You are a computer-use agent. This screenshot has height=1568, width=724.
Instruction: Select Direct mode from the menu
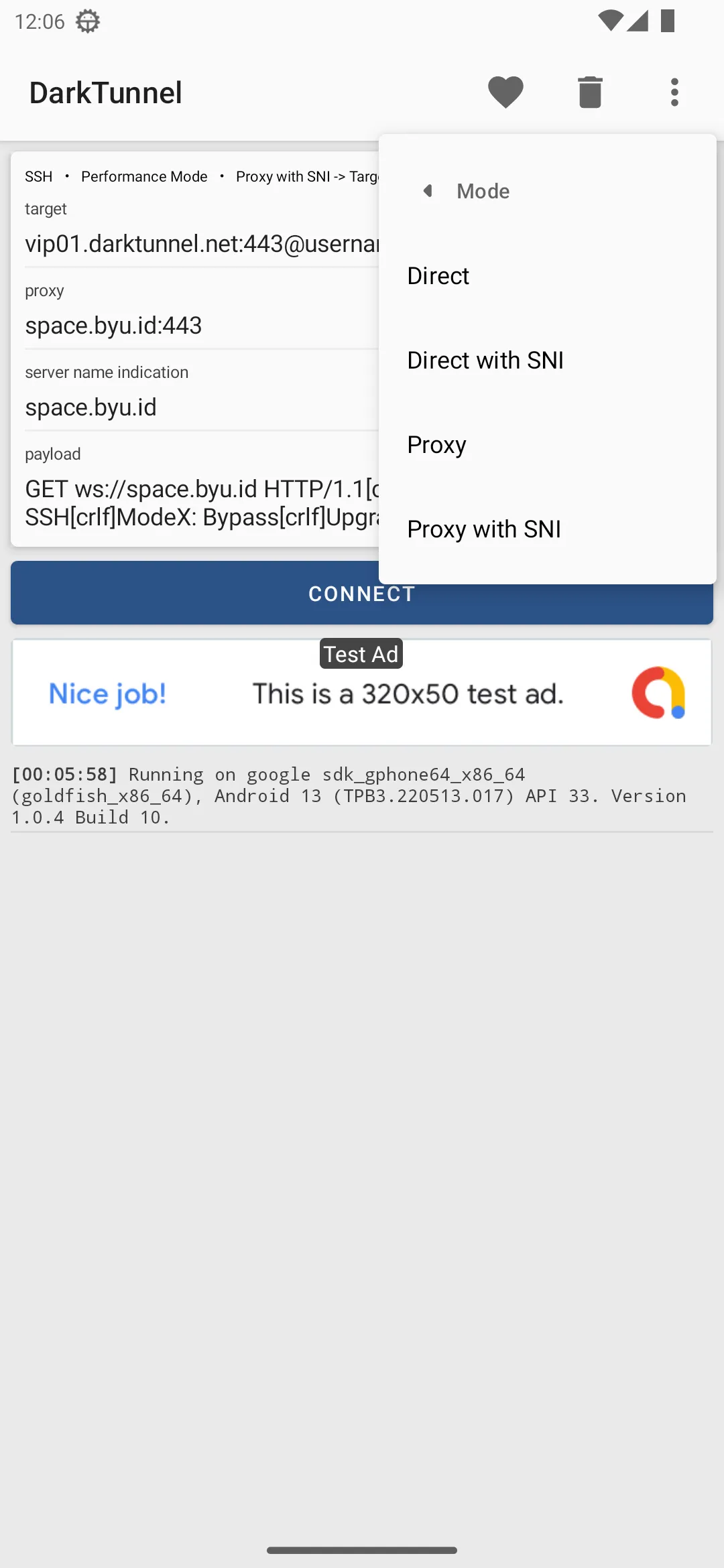(x=438, y=275)
